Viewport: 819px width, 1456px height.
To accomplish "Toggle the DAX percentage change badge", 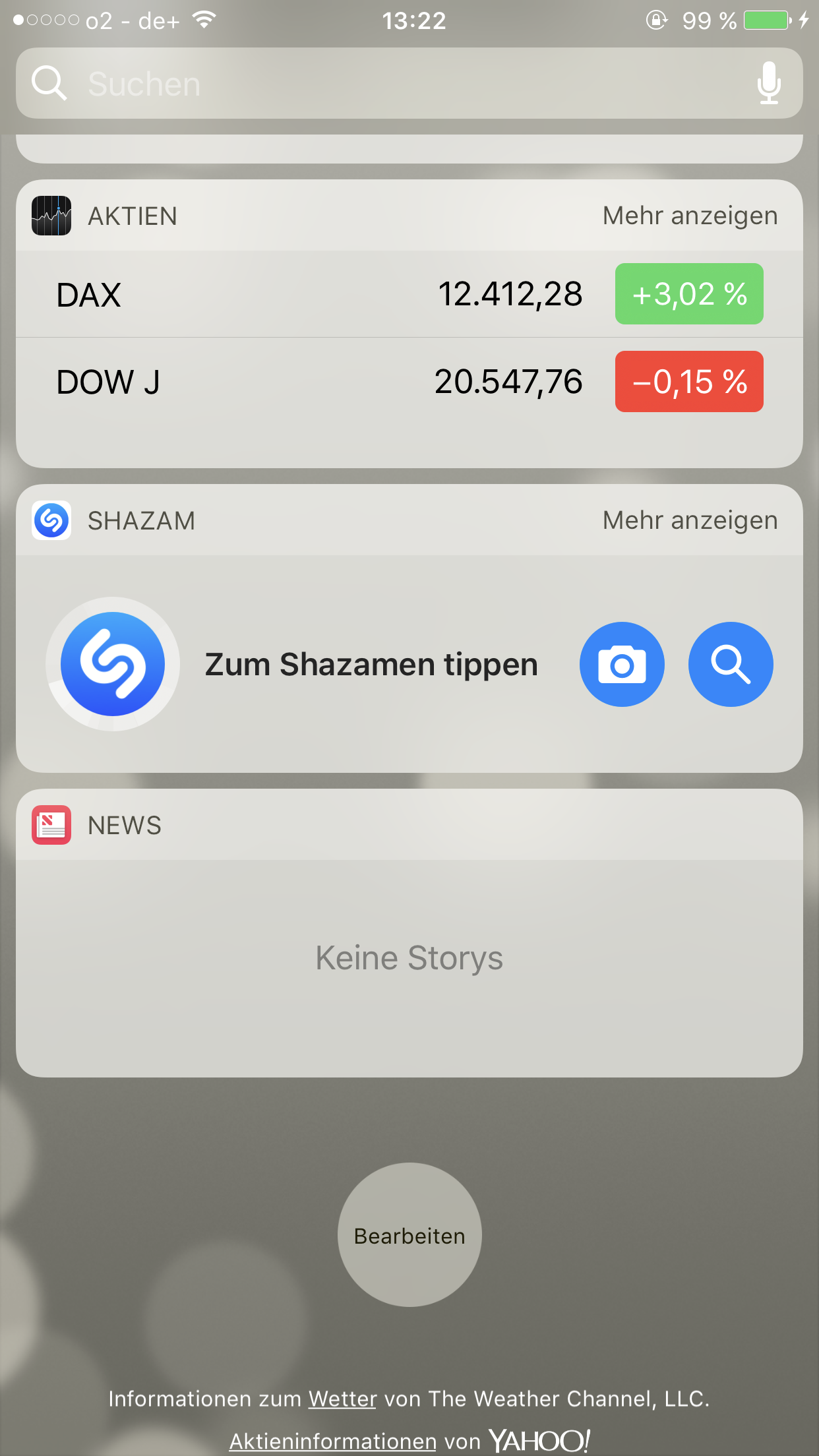I will click(x=689, y=294).
